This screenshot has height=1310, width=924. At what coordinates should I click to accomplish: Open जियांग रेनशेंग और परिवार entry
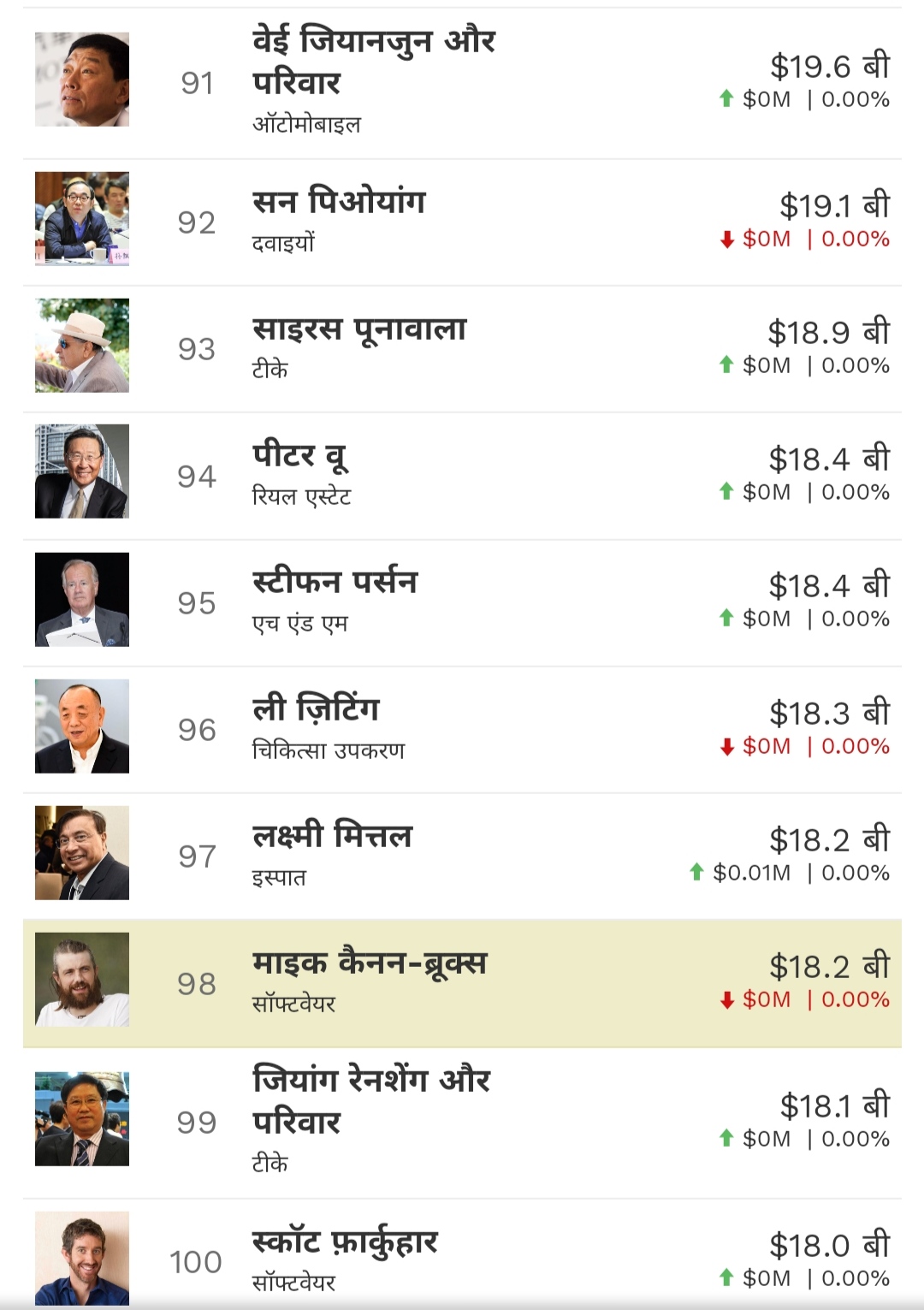[371, 1100]
